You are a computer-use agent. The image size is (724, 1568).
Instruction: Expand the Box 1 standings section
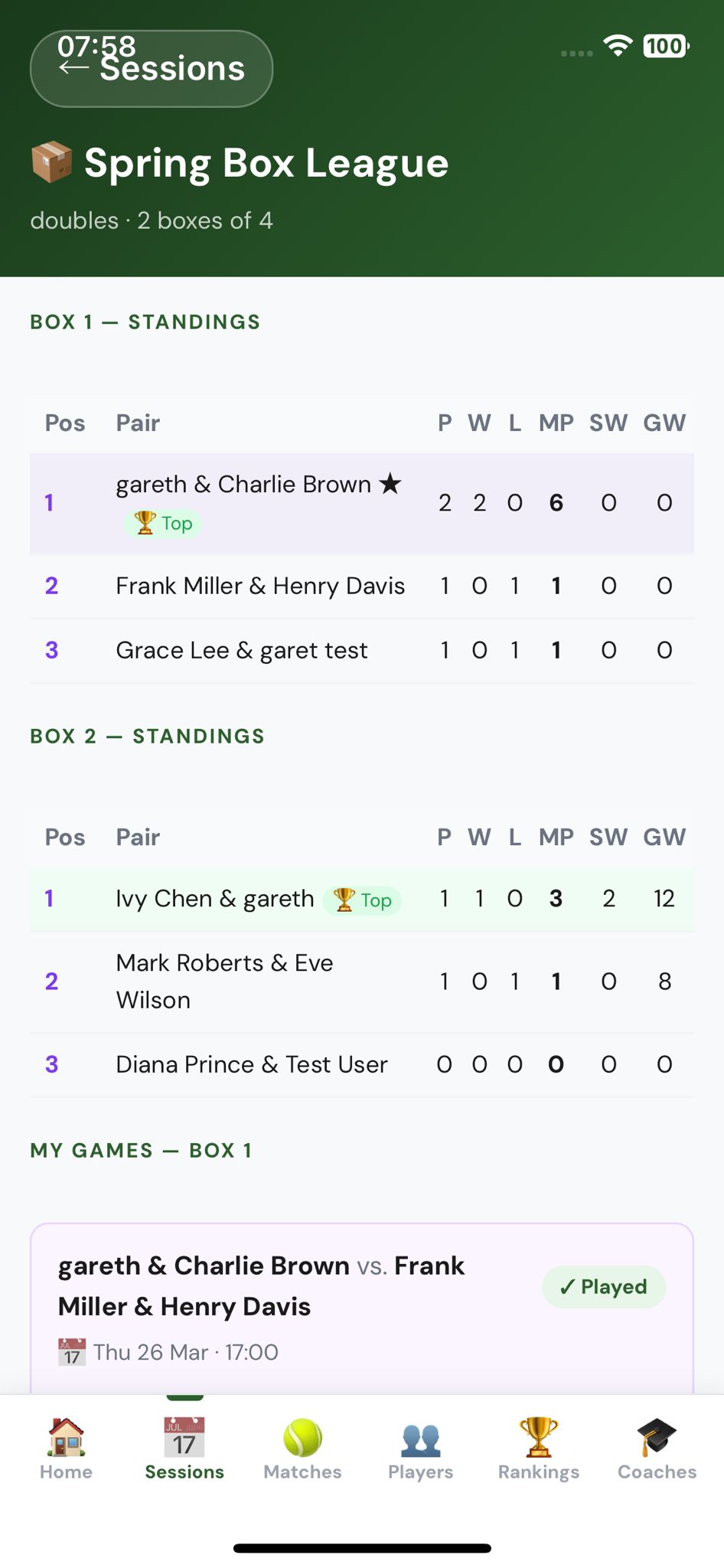point(145,322)
